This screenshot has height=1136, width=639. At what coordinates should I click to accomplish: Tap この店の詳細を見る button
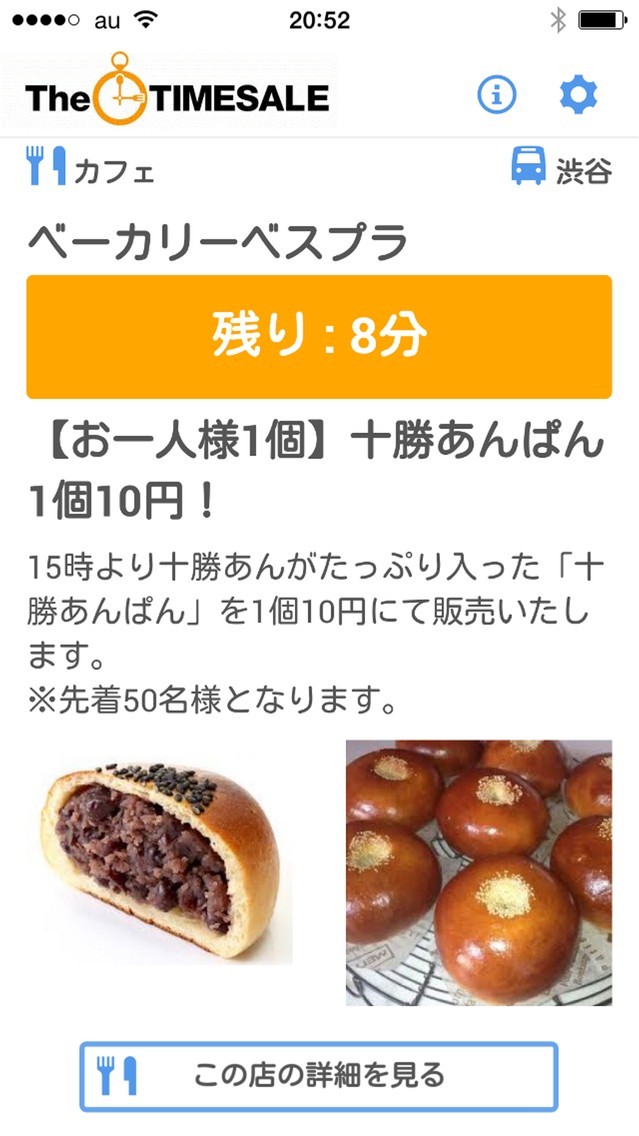click(318, 1076)
